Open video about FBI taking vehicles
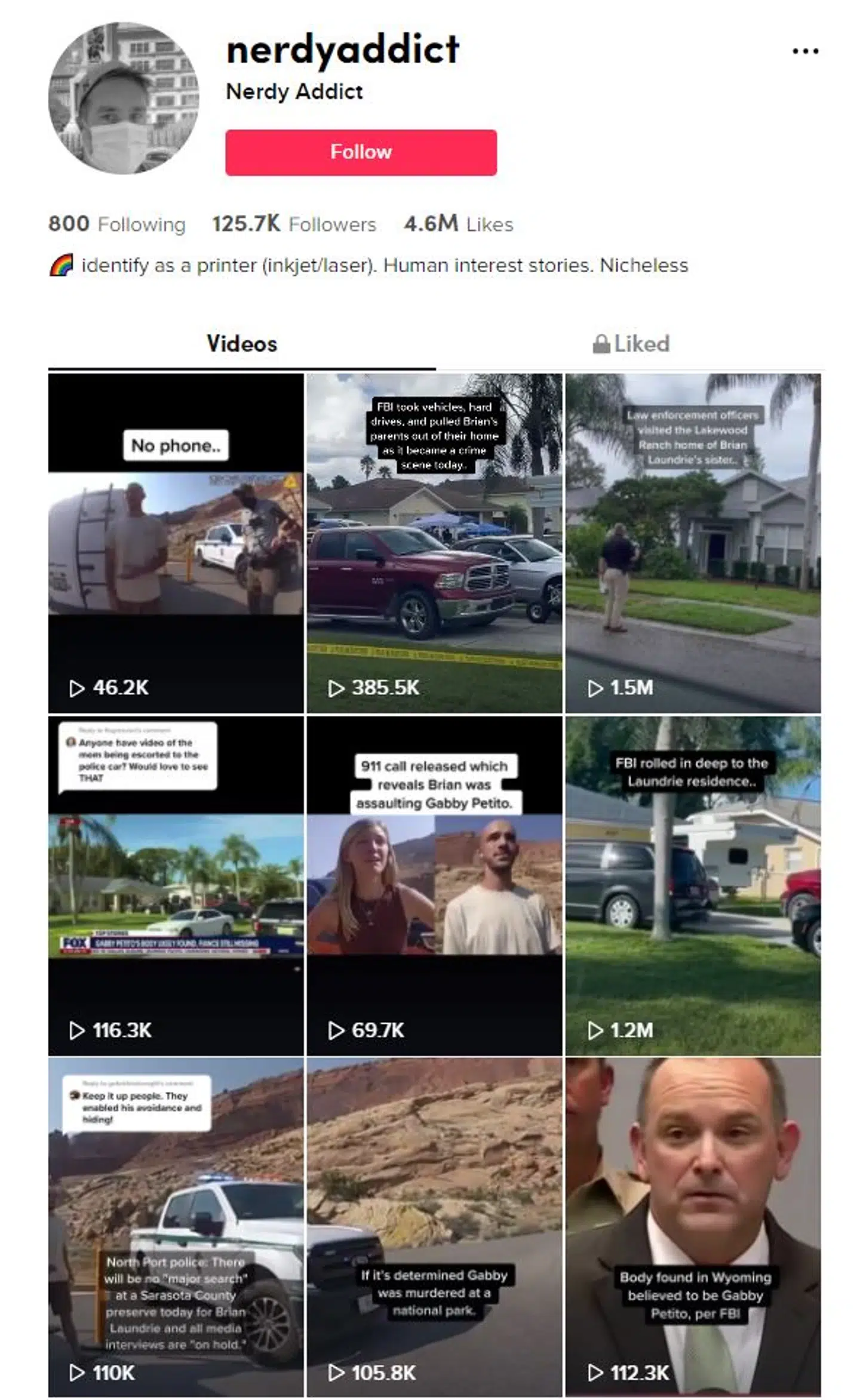 tap(434, 543)
